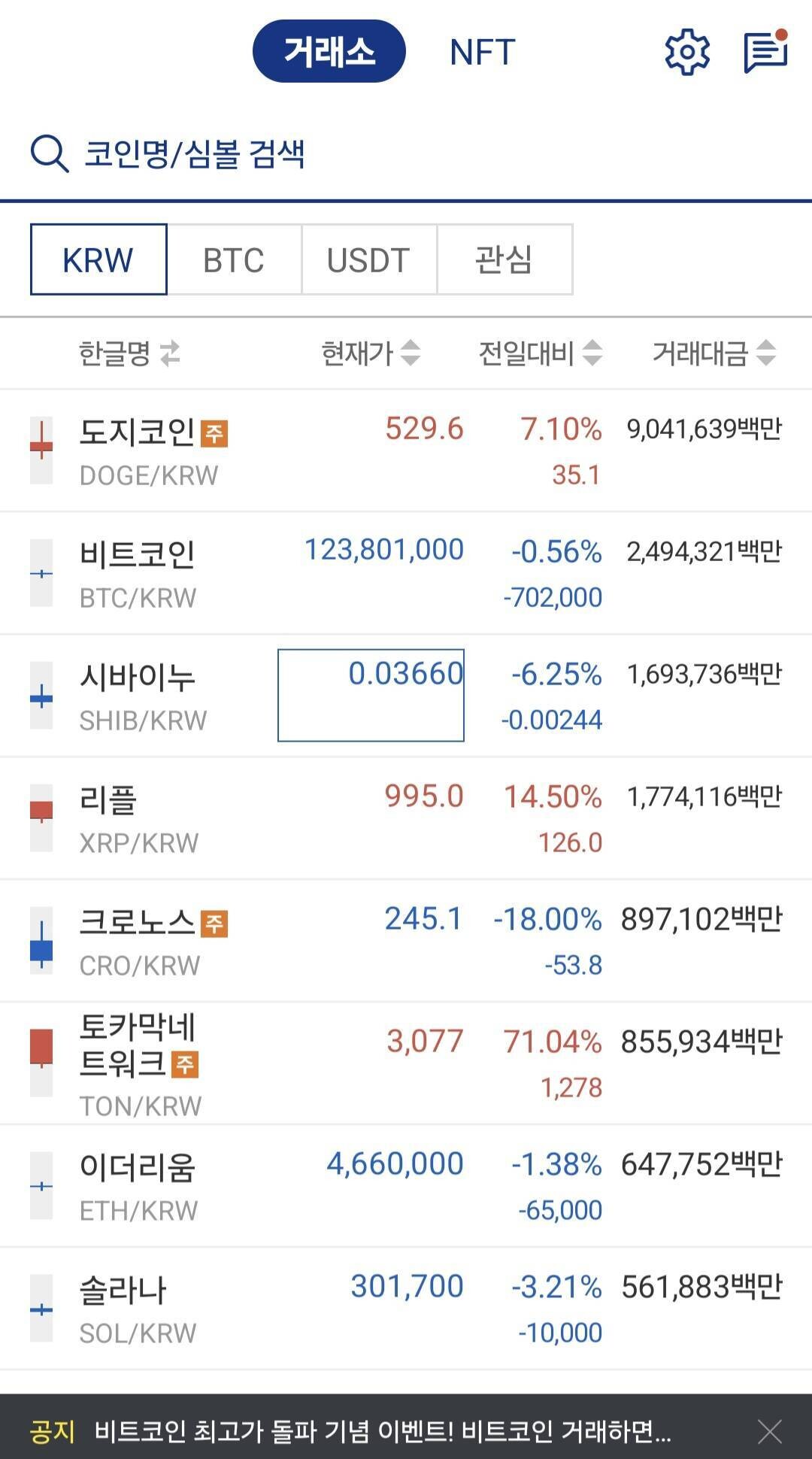Select the highlighted SHIB price cell

[x=370, y=695]
